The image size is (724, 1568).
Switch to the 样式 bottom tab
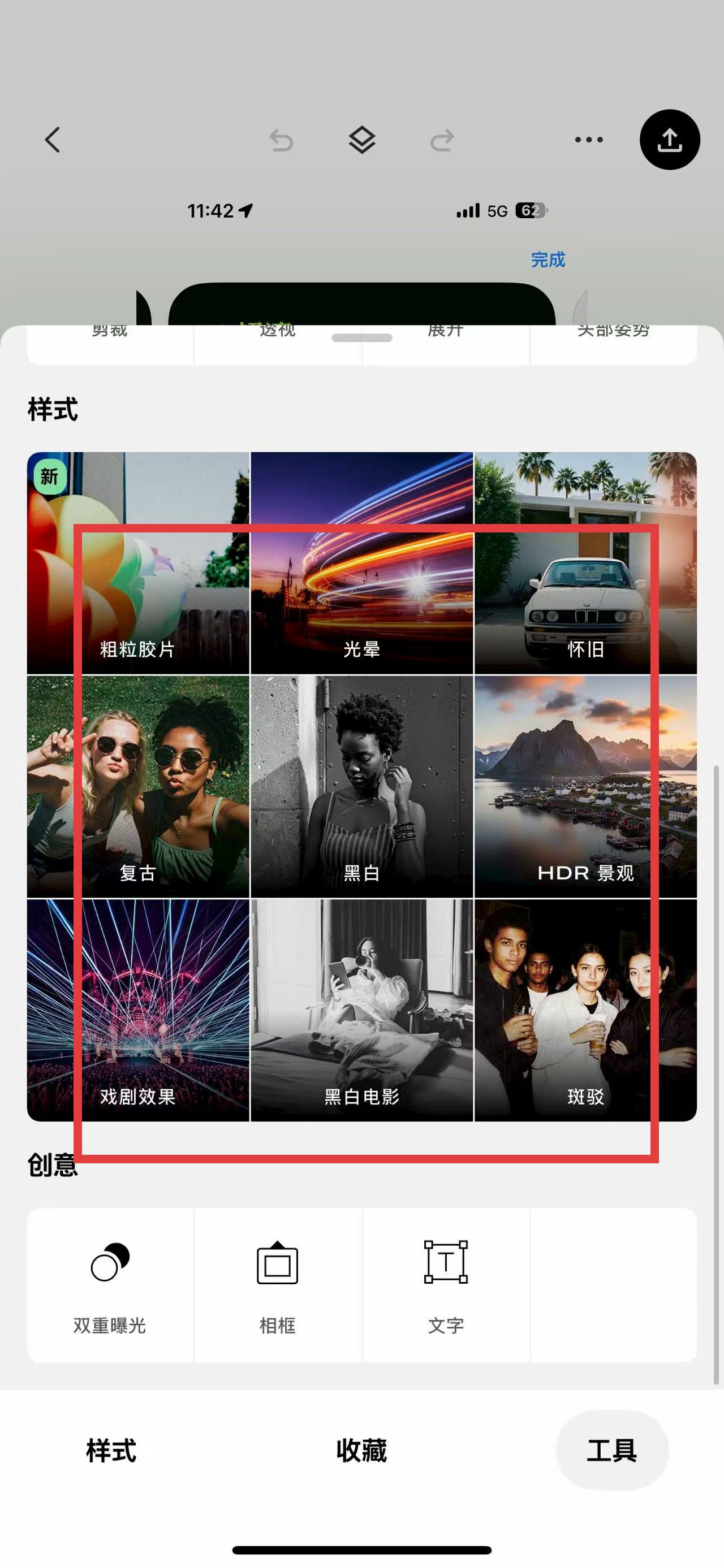point(111,1450)
